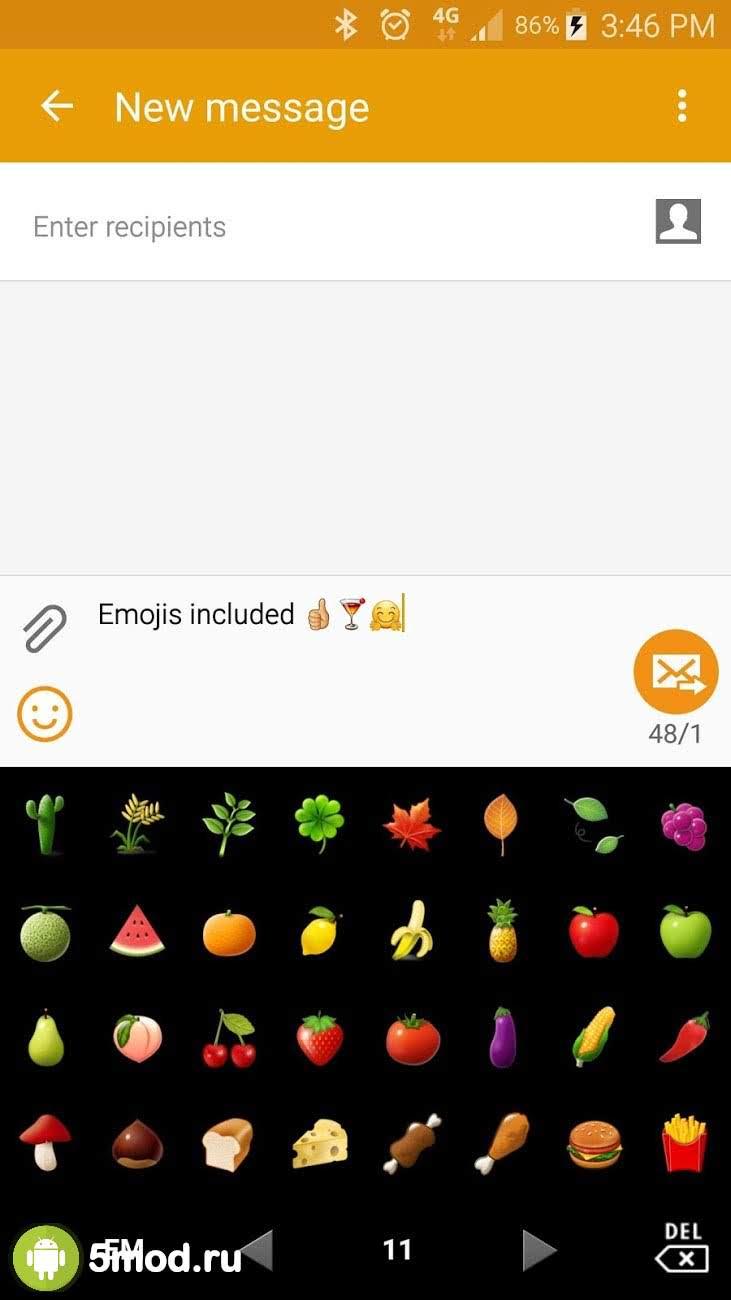The image size is (731, 1300).
Task: Open the contact picker icon
Action: coord(678,221)
